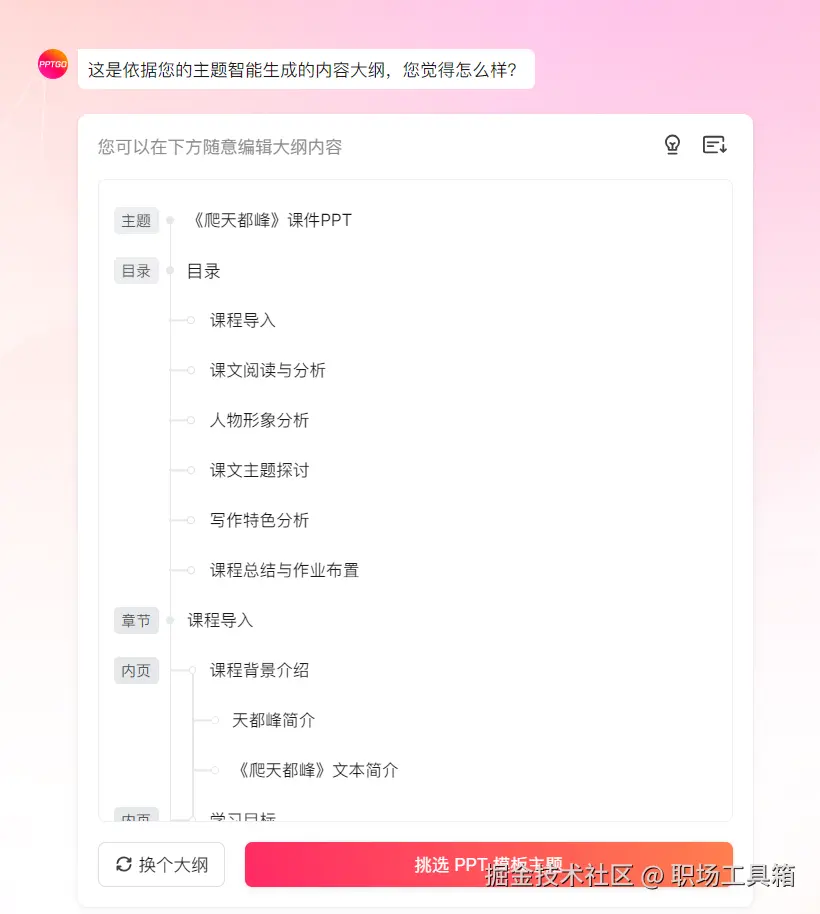Select the 课程总结与作业布置 outline item
The height and width of the screenshot is (914, 820).
[x=284, y=570]
